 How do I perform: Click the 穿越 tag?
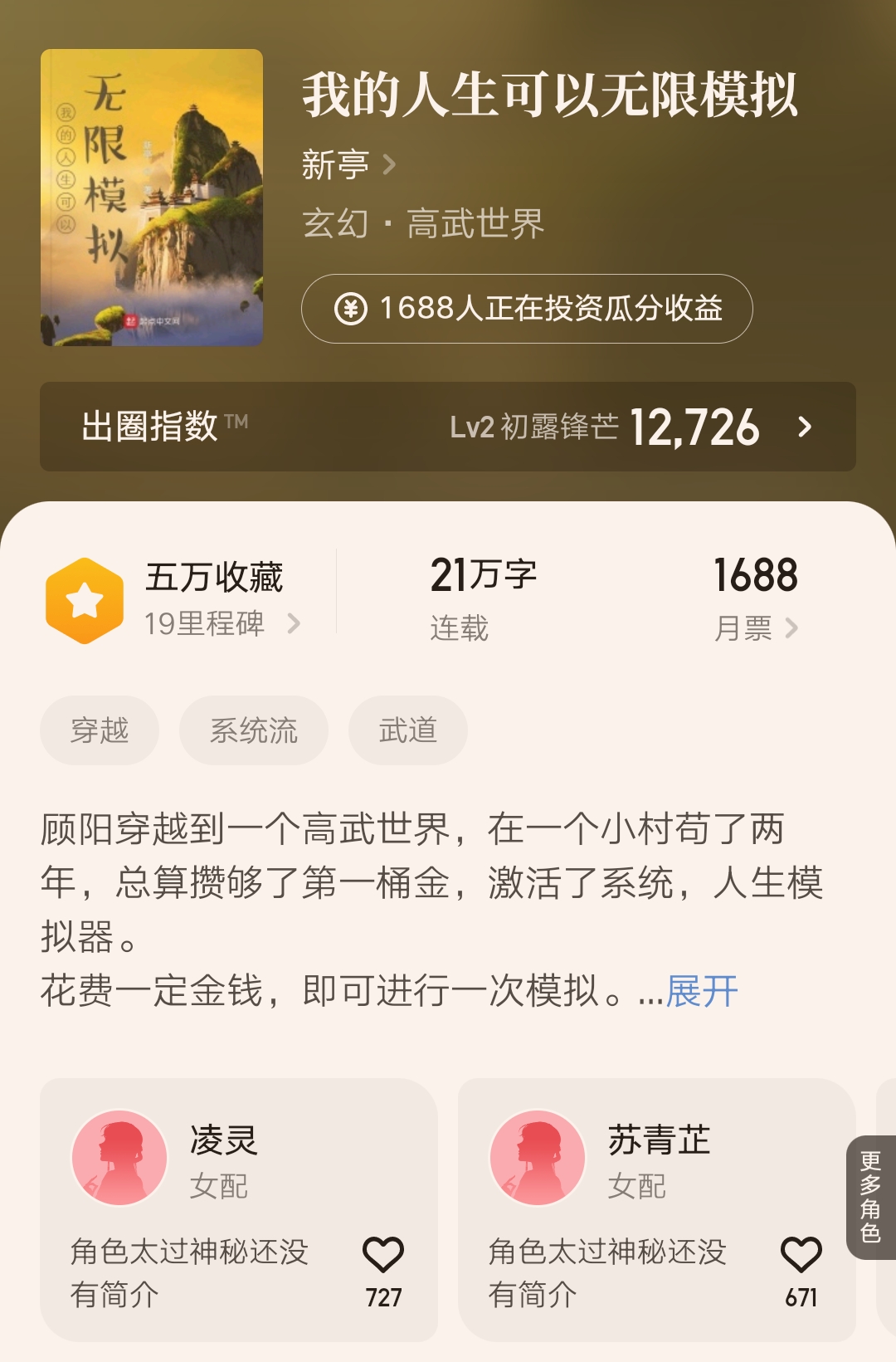[98, 730]
